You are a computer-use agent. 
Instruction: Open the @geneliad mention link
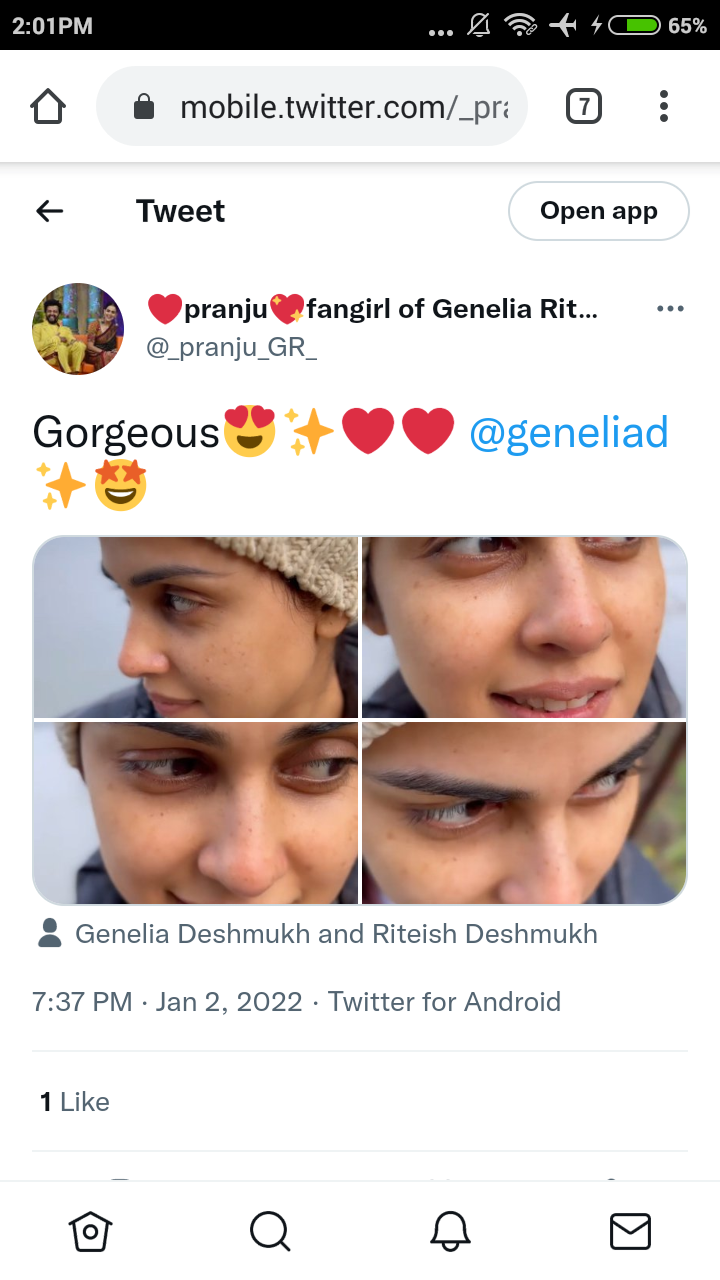568,433
